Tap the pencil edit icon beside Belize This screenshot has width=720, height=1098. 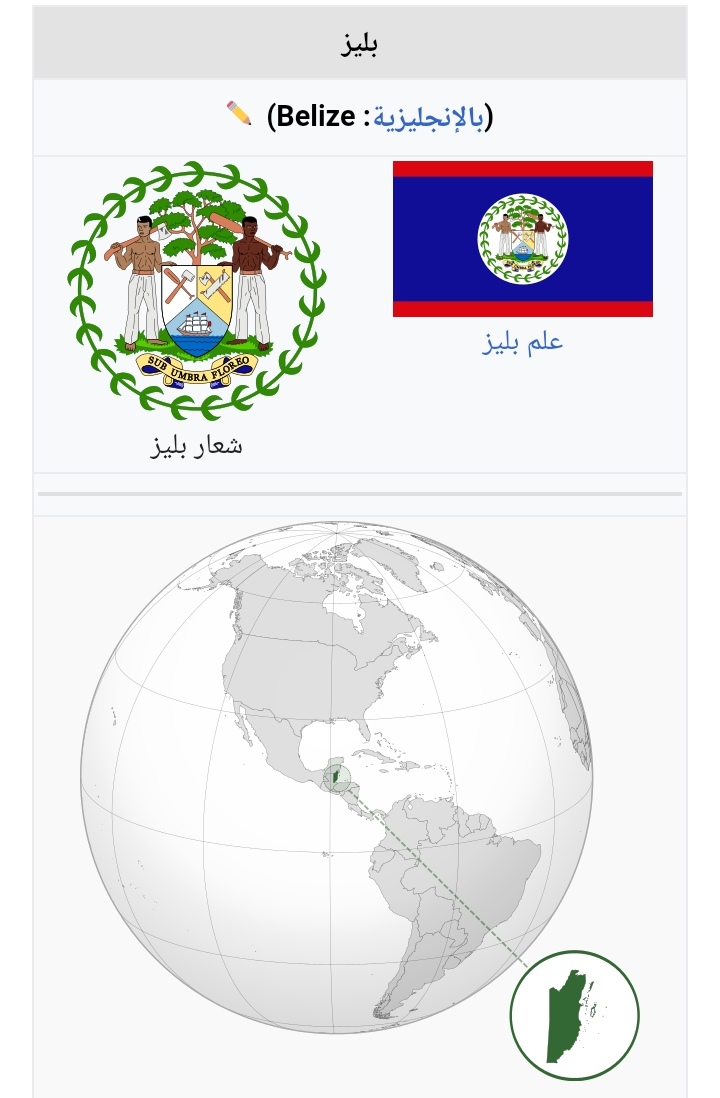(x=239, y=112)
